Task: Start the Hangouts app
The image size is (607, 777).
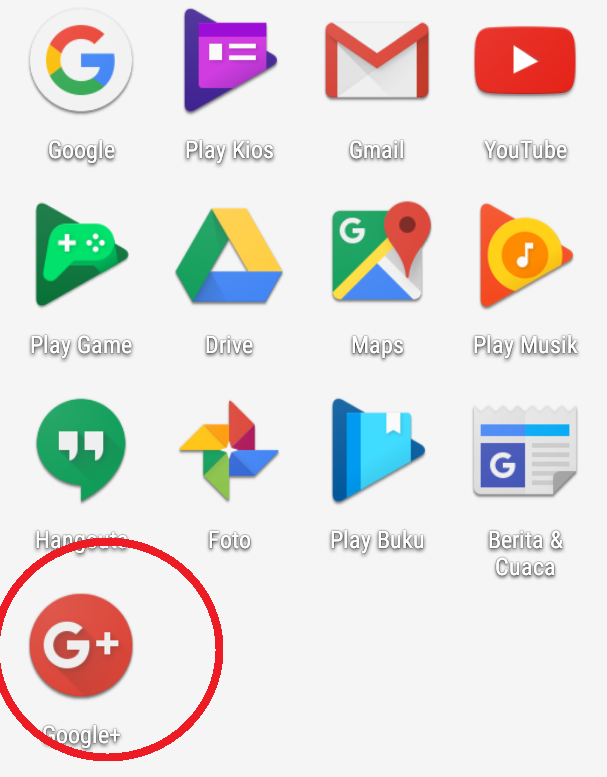Action: [x=81, y=449]
